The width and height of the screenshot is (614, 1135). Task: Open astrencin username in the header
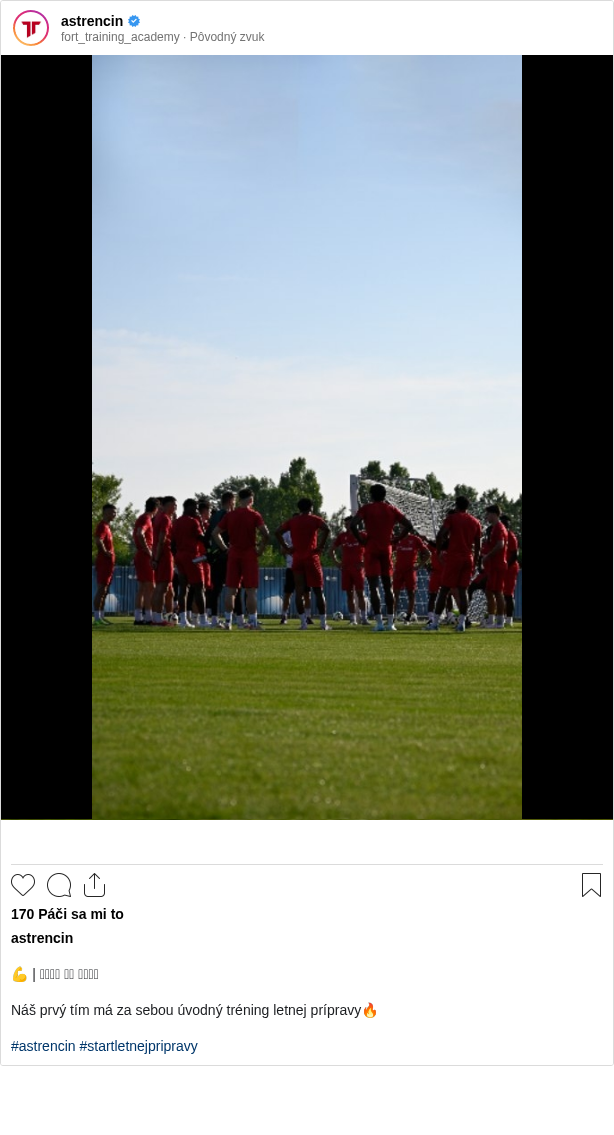(x=91, y=21)
